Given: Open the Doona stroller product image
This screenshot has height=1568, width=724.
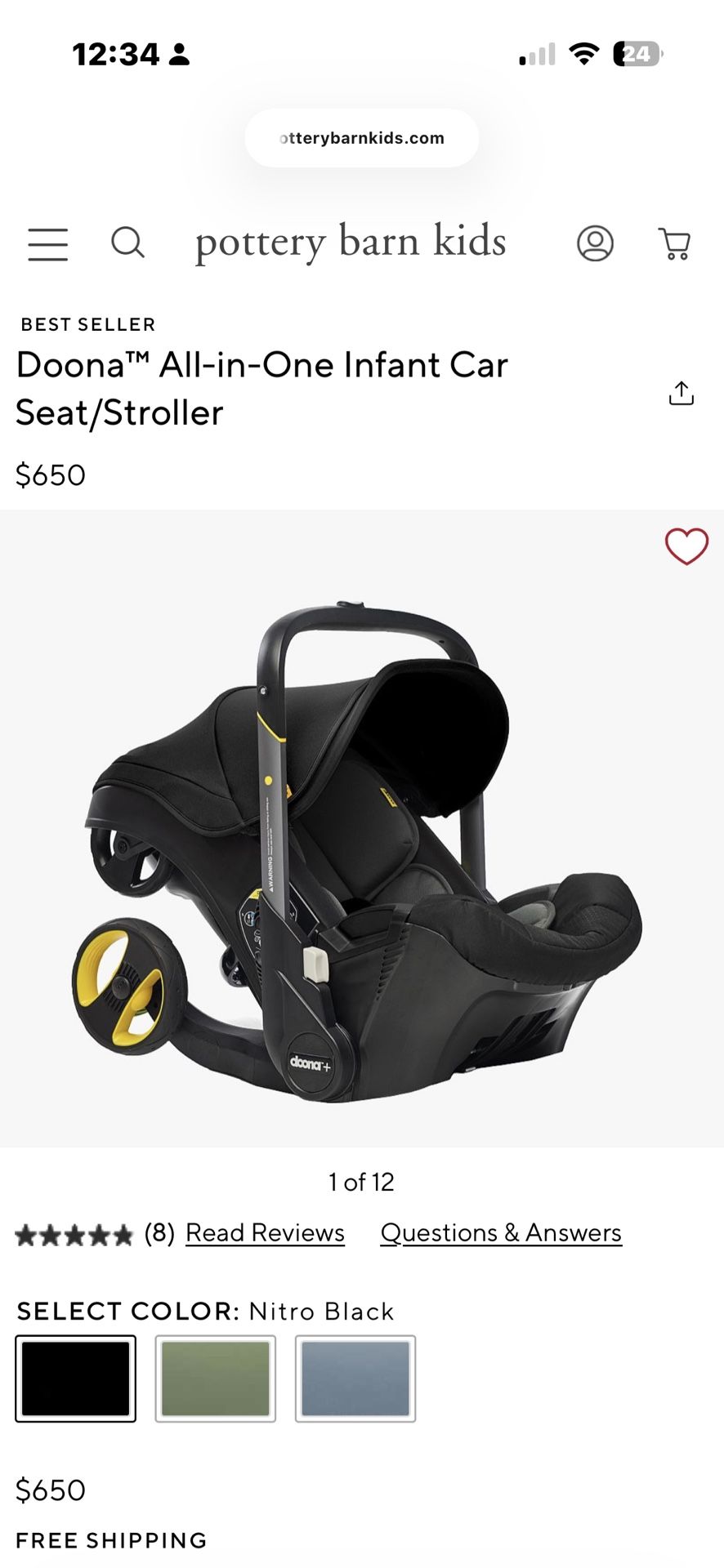Looking at the screenshot, I should 361,849.
